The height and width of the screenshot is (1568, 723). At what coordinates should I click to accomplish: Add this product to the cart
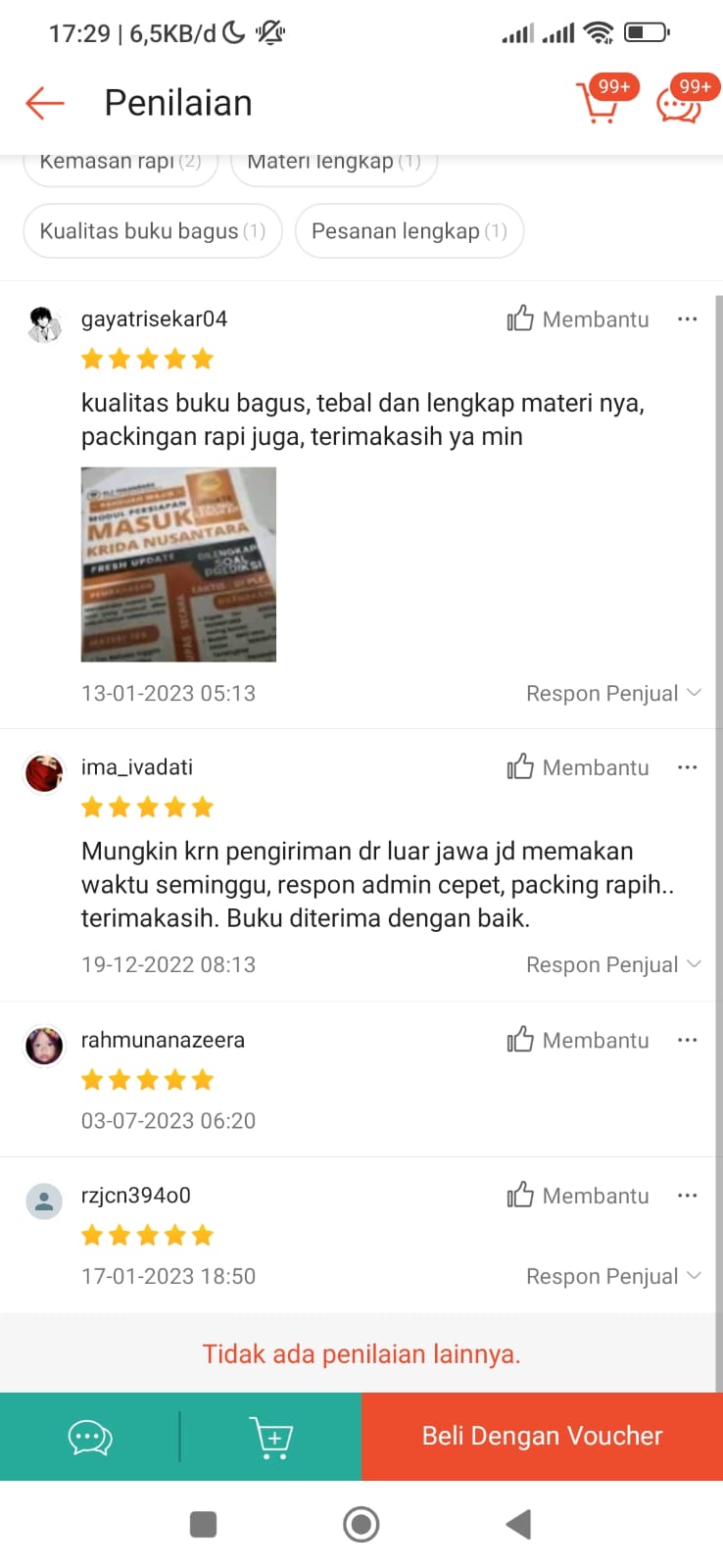click(271, 1437)
